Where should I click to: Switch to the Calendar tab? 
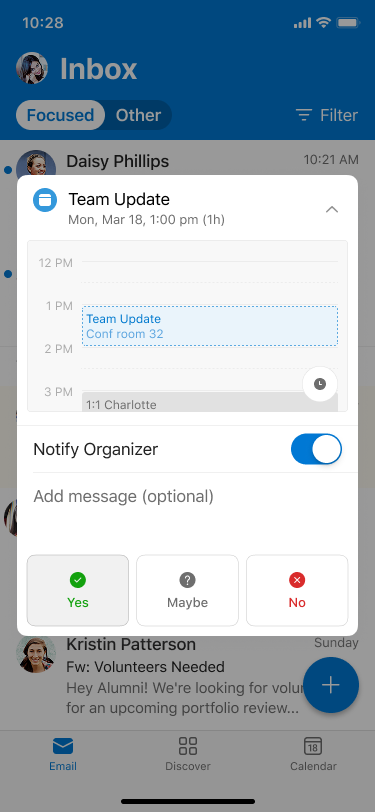313,754
